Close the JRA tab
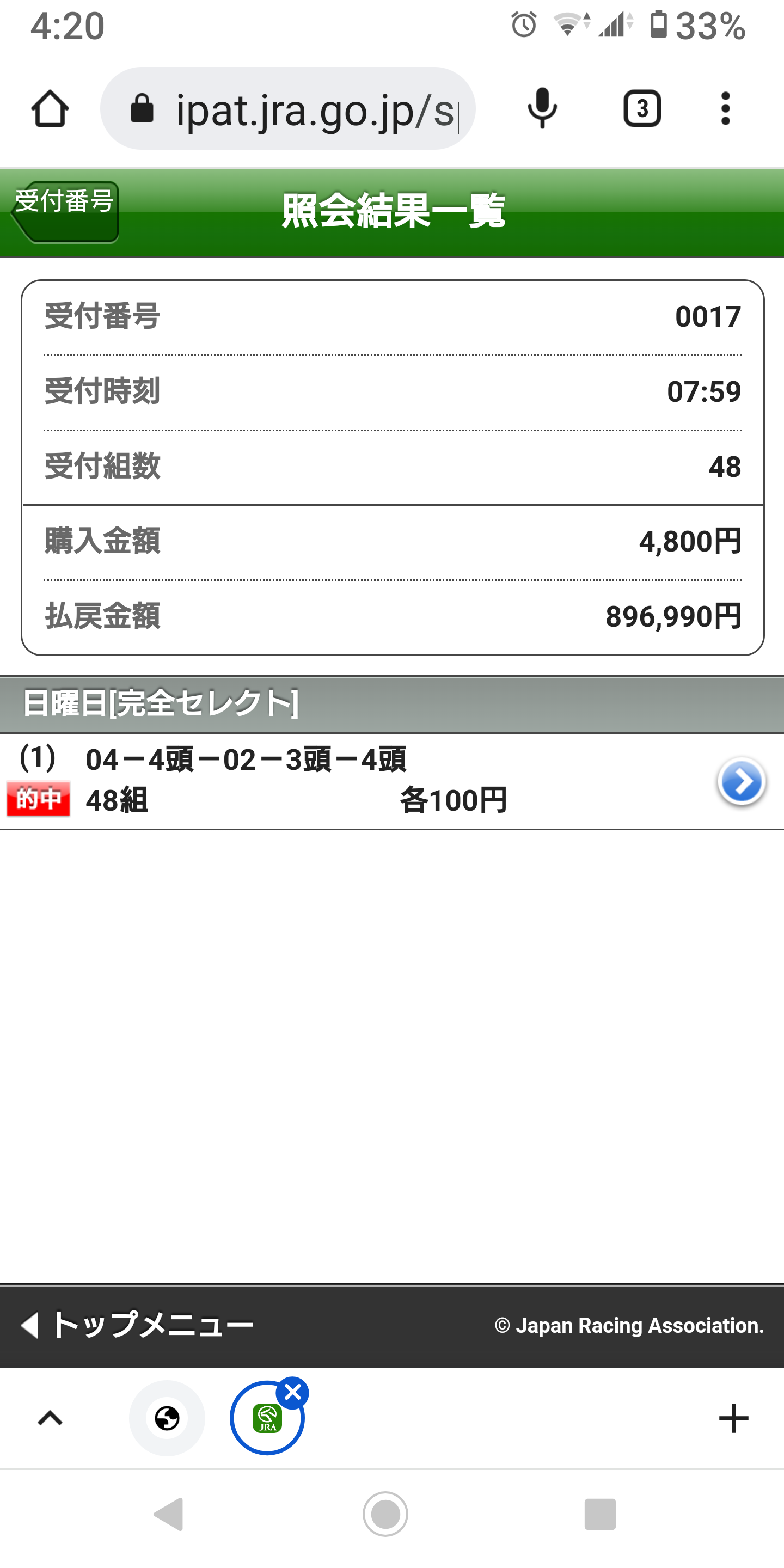784x1568 pixels. (293, 1393)
